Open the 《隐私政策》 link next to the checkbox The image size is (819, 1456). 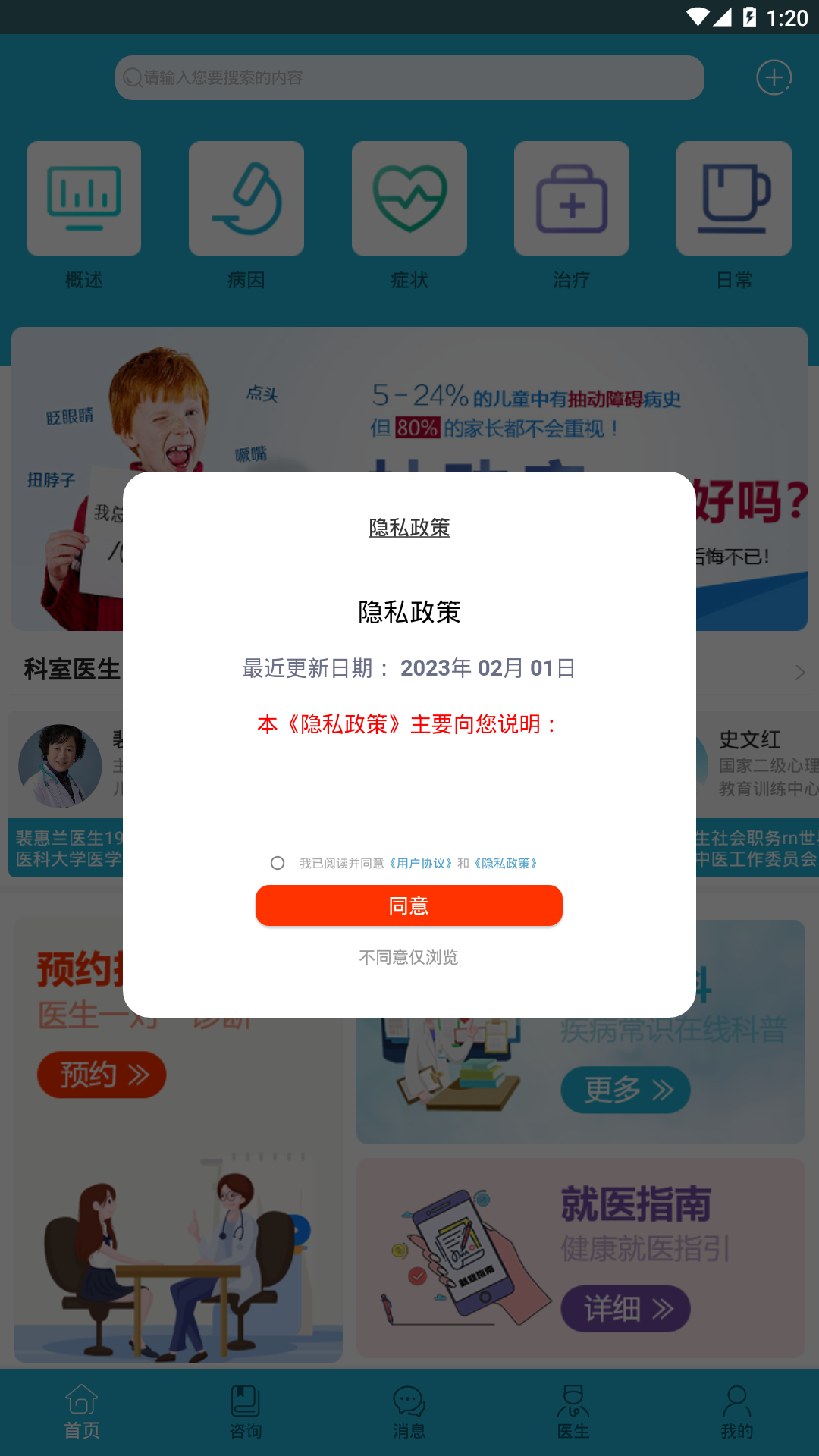(x=506, y=863)
